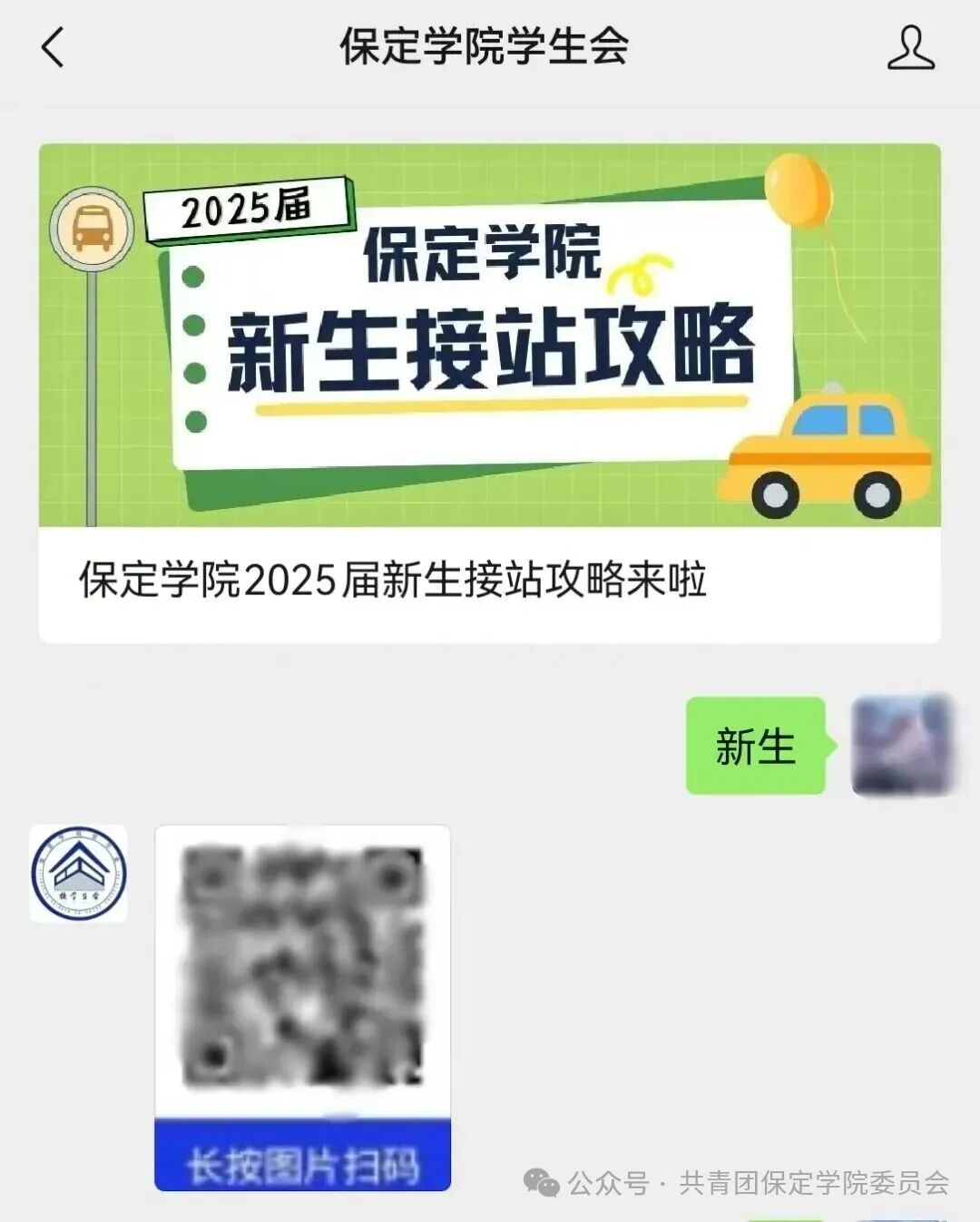
Task: Open the account profile icon
Action: pyautogui.click(x=910, y=48)
